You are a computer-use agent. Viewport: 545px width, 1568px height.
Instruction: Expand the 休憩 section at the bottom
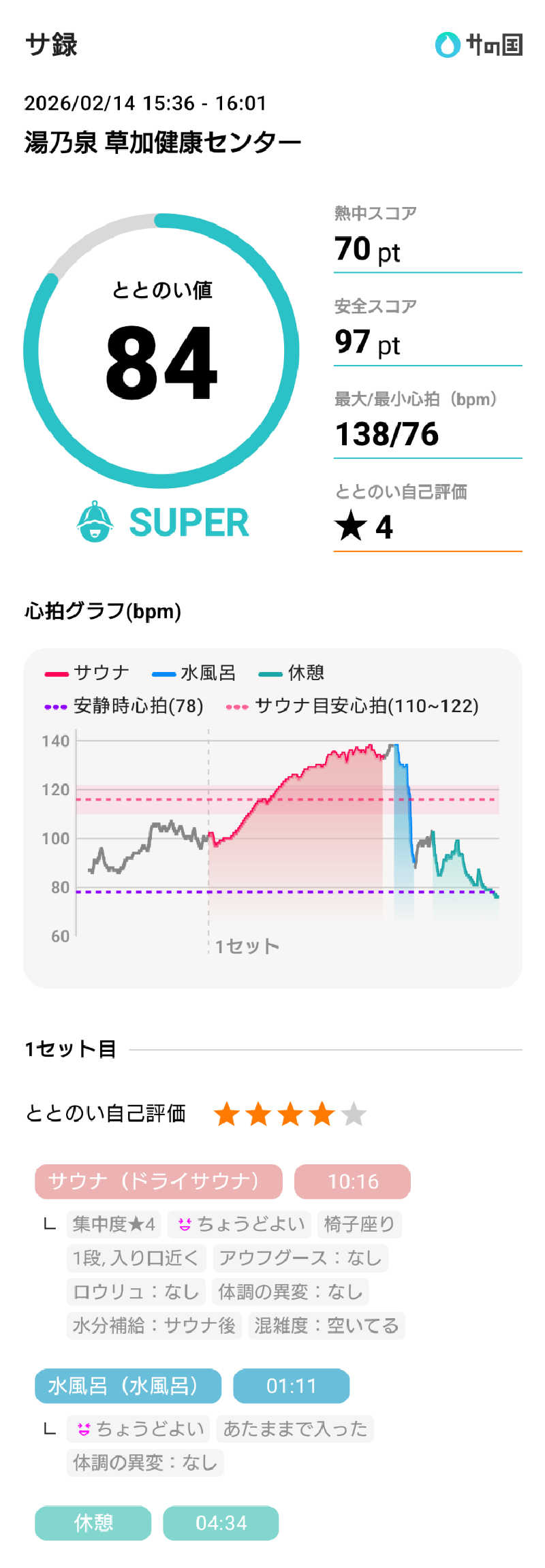coord(93,1524)
